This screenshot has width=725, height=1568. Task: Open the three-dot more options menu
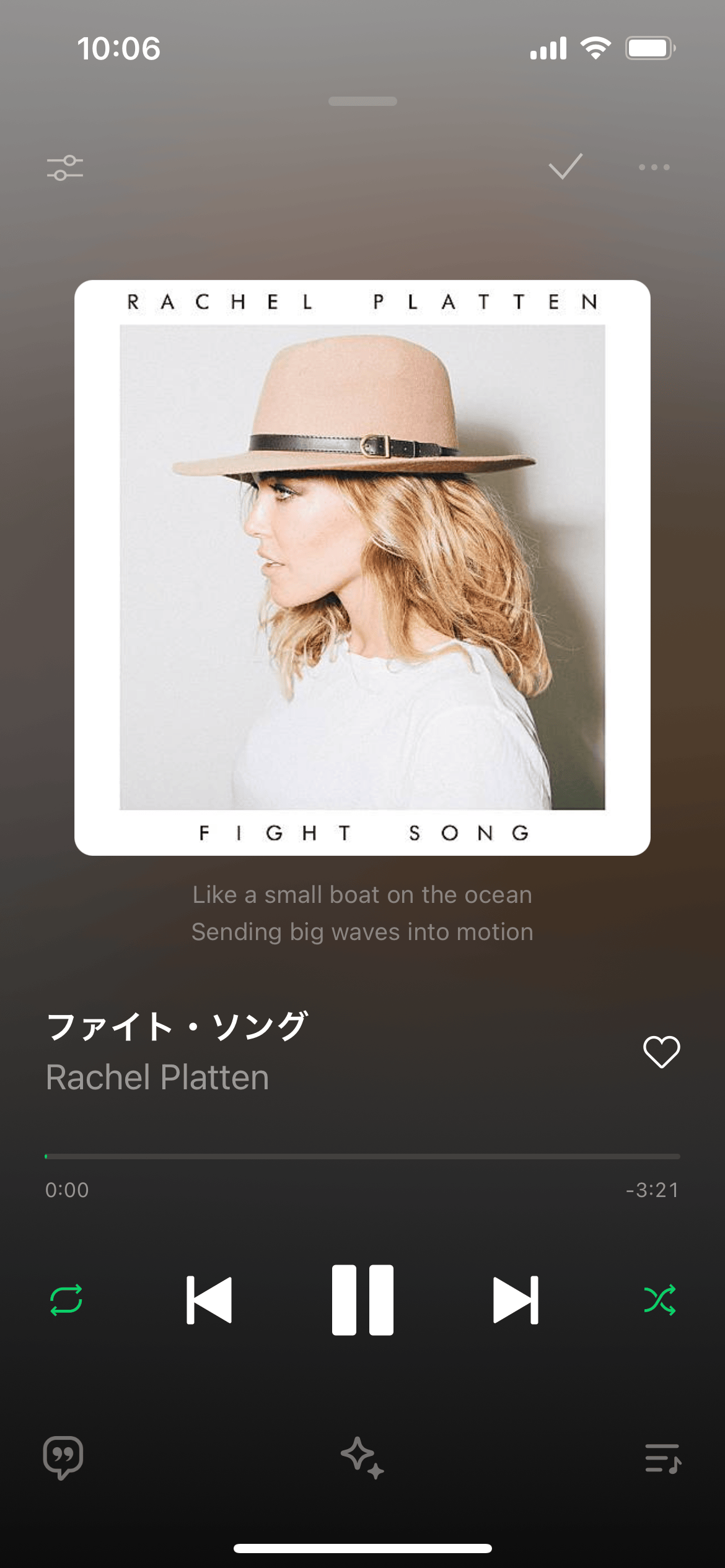tap(654, 167)
